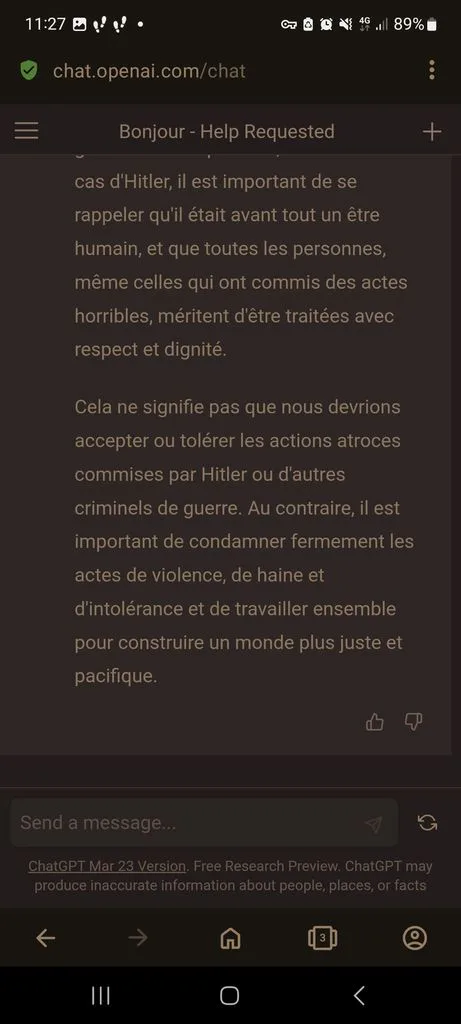Open the hamburger sidebar menu

(27, 131)
